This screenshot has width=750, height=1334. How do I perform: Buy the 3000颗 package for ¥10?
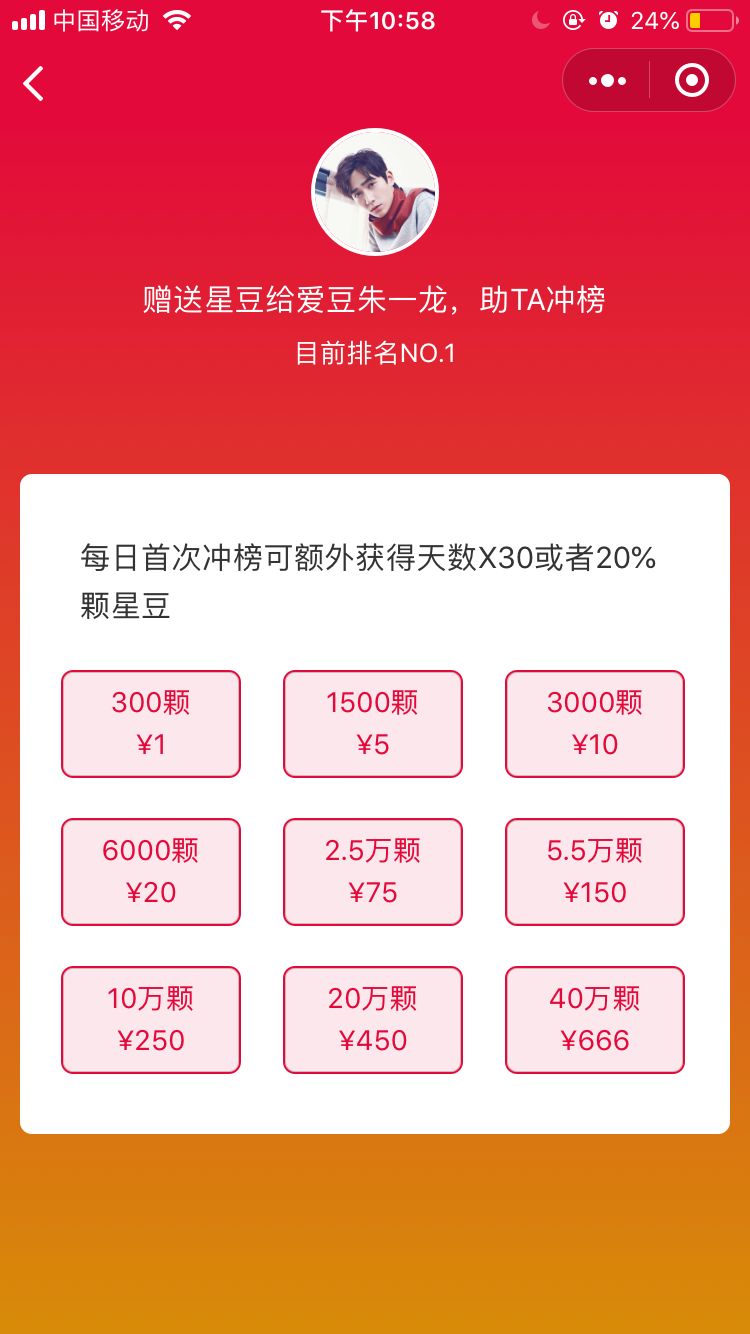pyautogui.click(x=595, y=724)
